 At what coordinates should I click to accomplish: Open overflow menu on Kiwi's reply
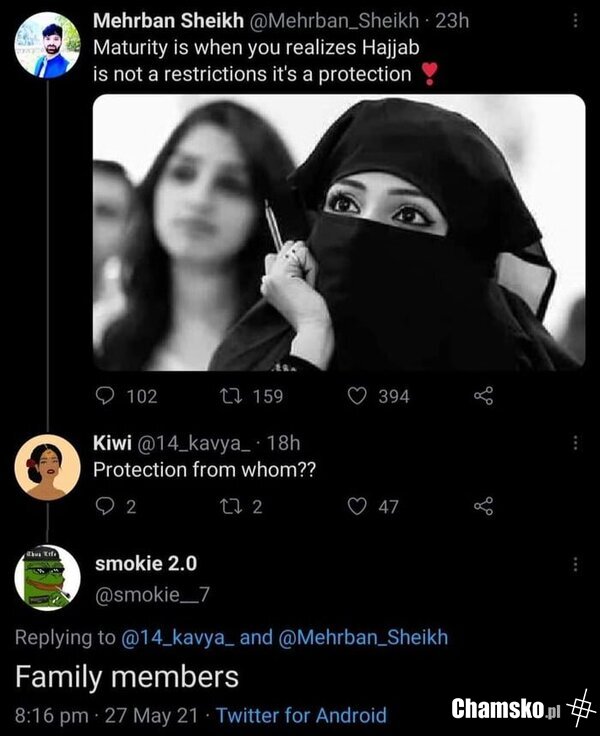574,443
